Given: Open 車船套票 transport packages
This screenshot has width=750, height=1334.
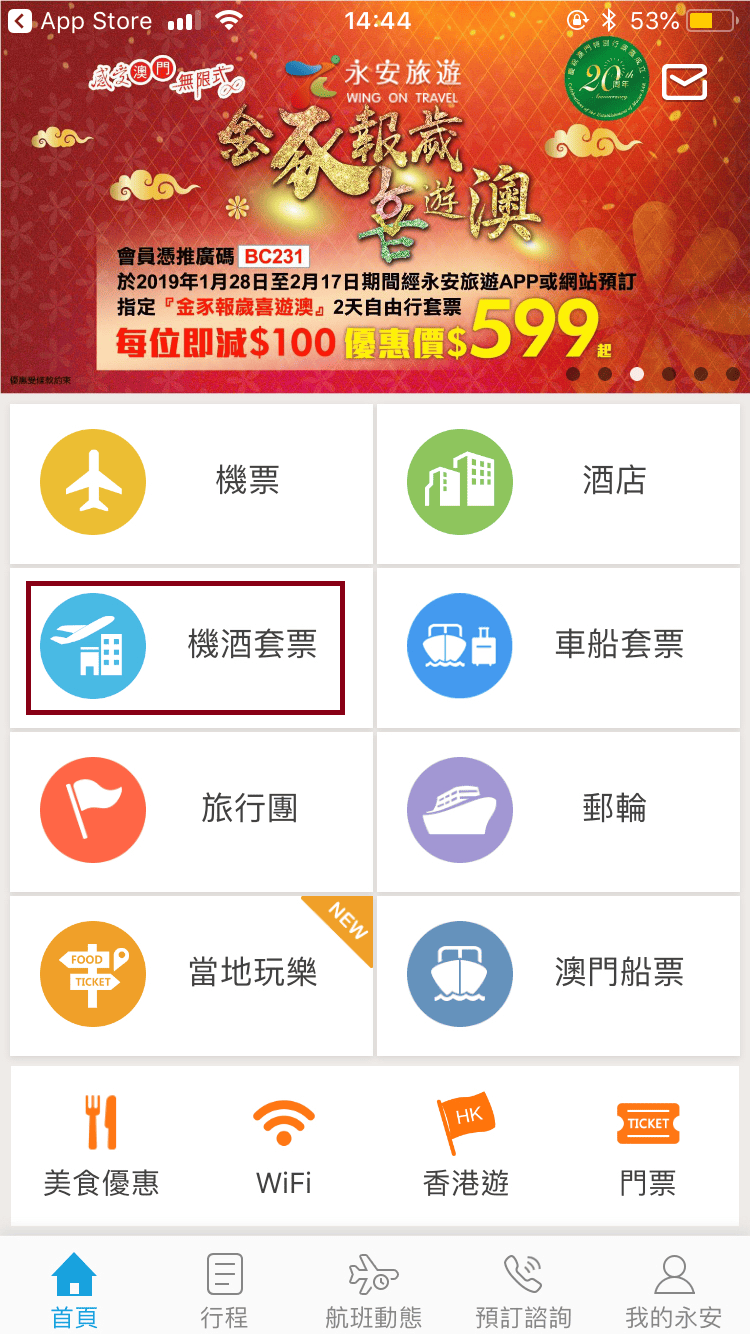Looking at the screenshot, I should pyautogui.click(x=558, y=647).
